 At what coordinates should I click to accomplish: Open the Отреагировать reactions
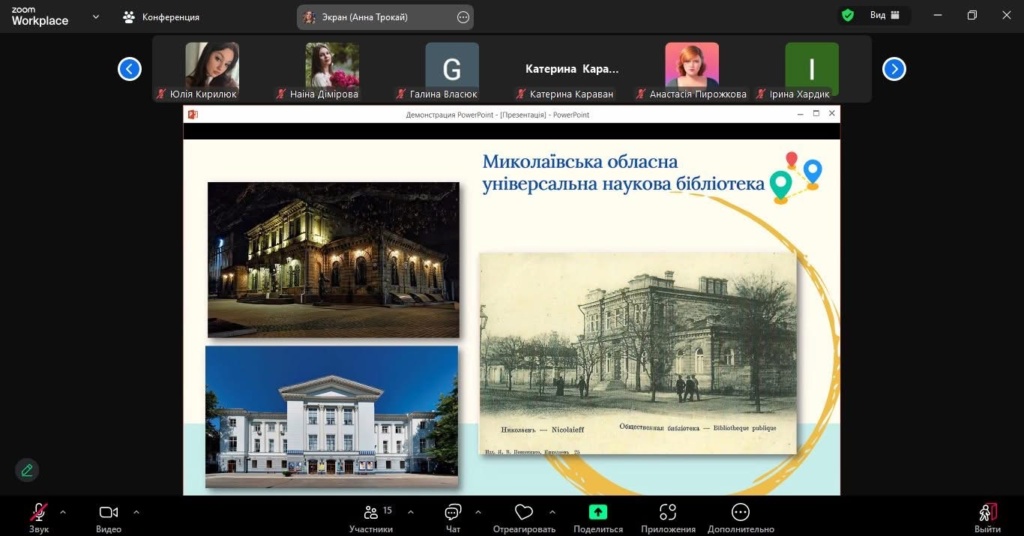point(525,516)
